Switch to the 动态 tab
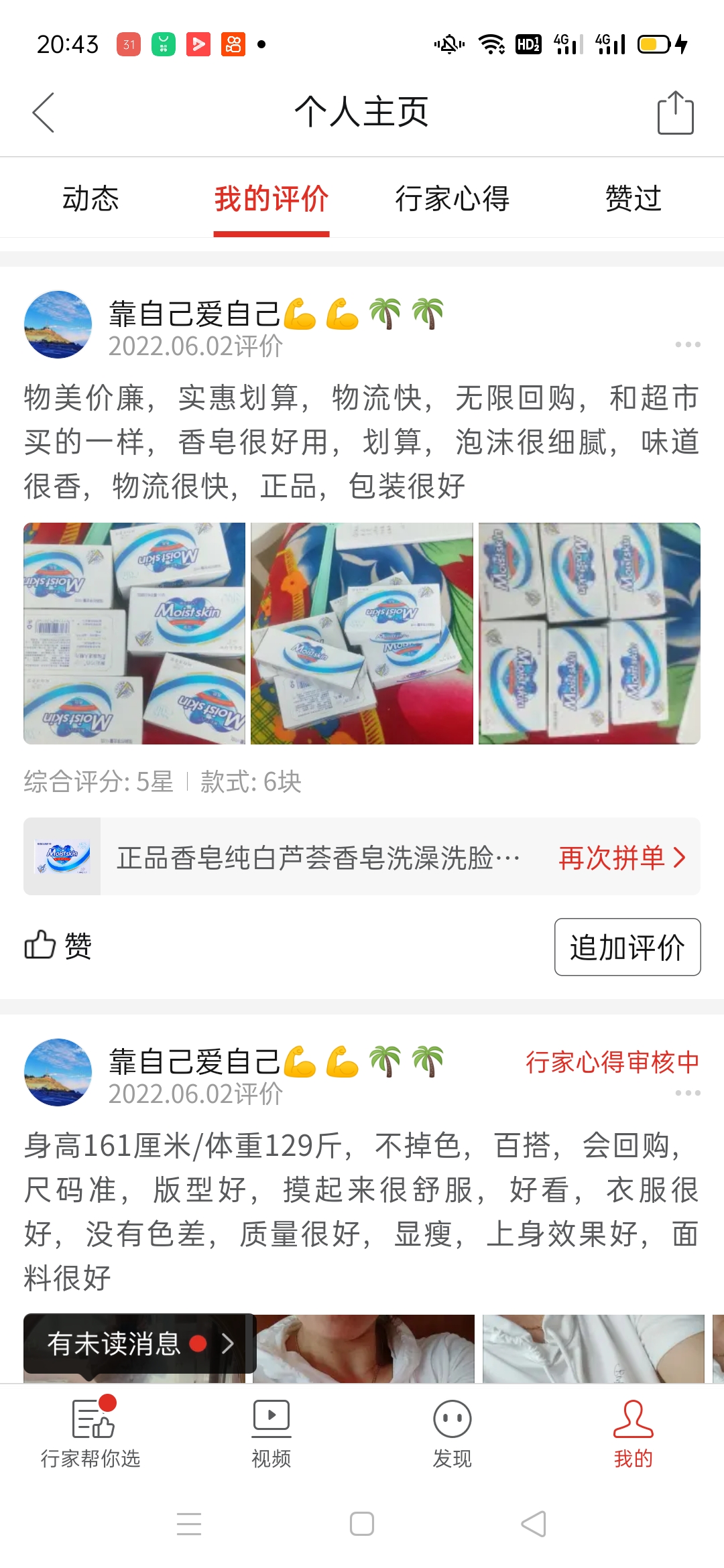Viewport: 724px width, 1568px height. 90,199
